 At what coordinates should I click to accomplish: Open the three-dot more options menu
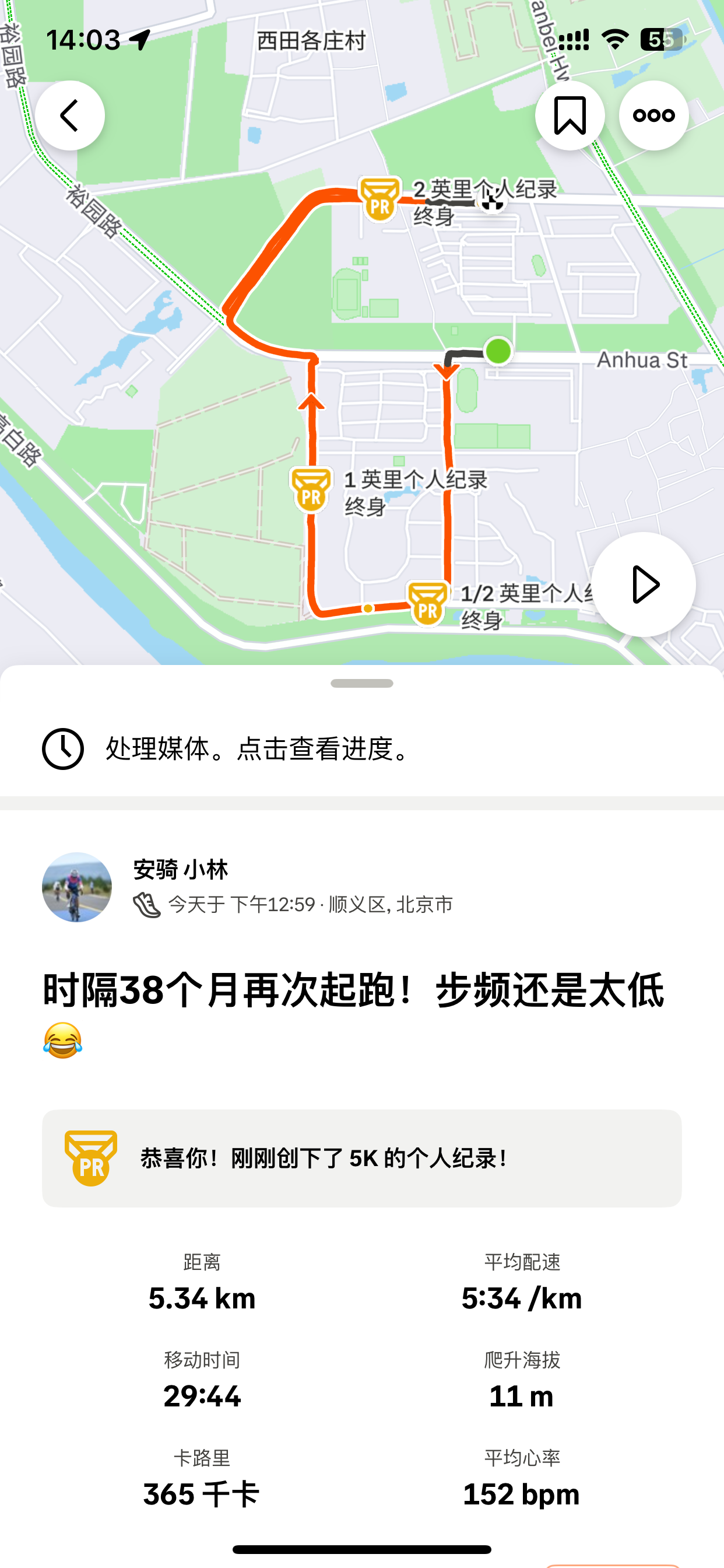click(653, 116)
